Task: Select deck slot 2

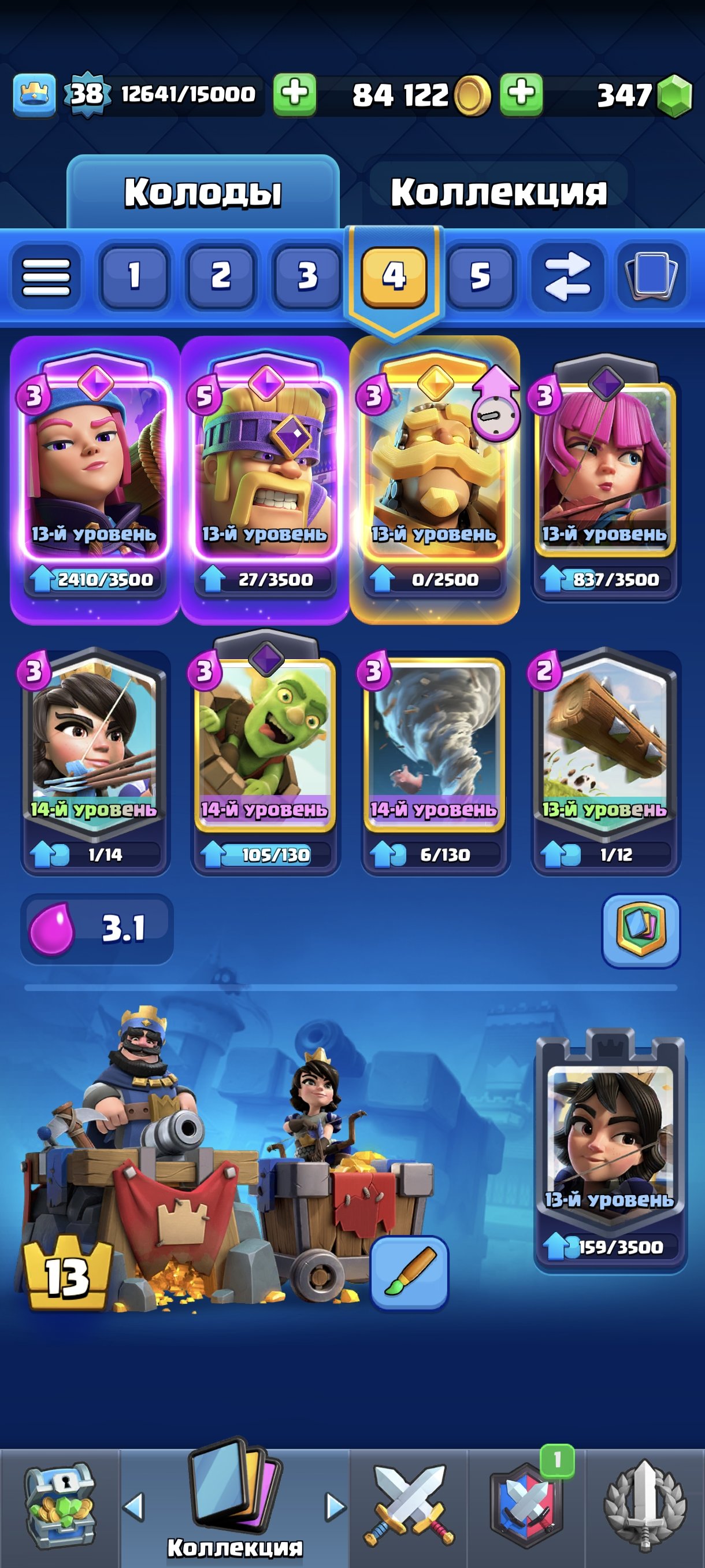Action: coord(221,276)
